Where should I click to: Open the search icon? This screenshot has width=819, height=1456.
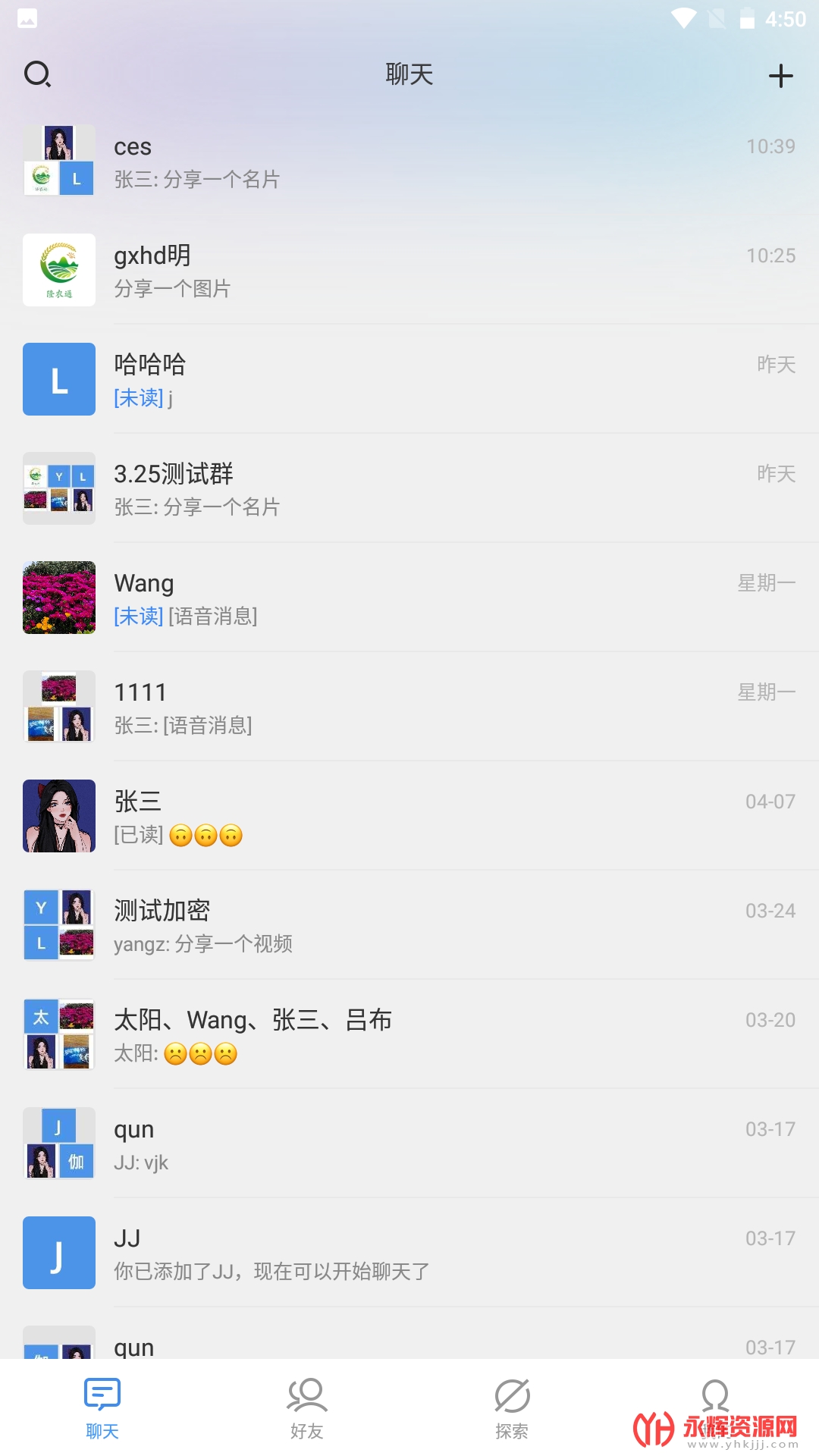click(x=37, y=74)
